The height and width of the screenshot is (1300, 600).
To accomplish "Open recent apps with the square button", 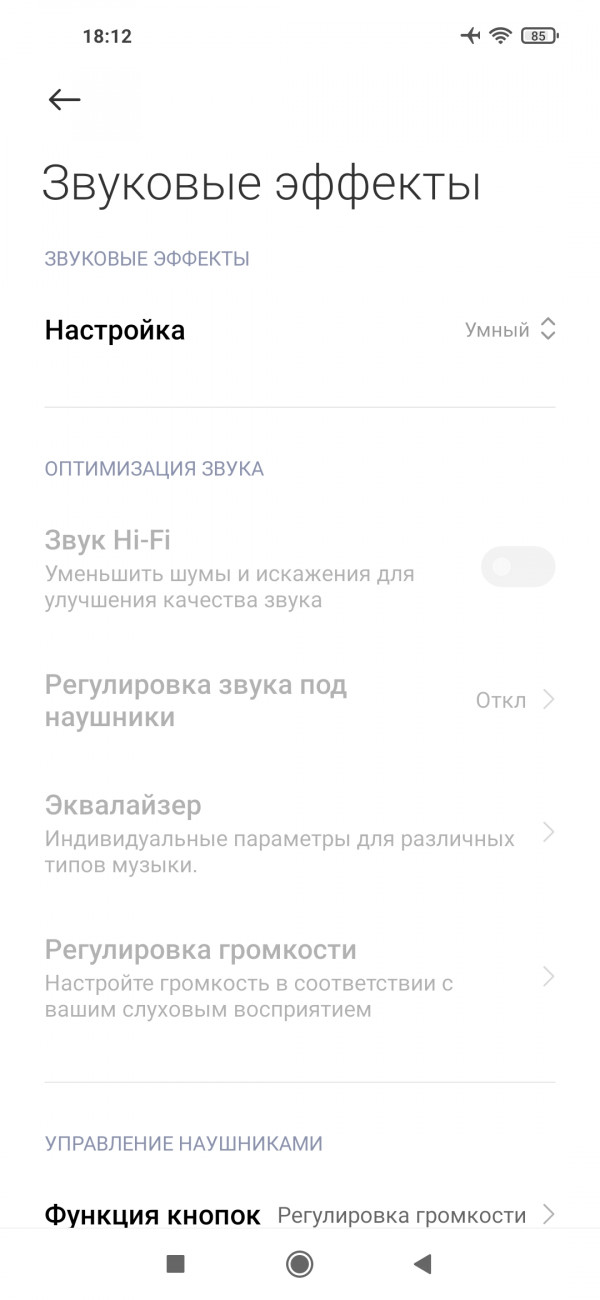I will (x=176, y=1264).
